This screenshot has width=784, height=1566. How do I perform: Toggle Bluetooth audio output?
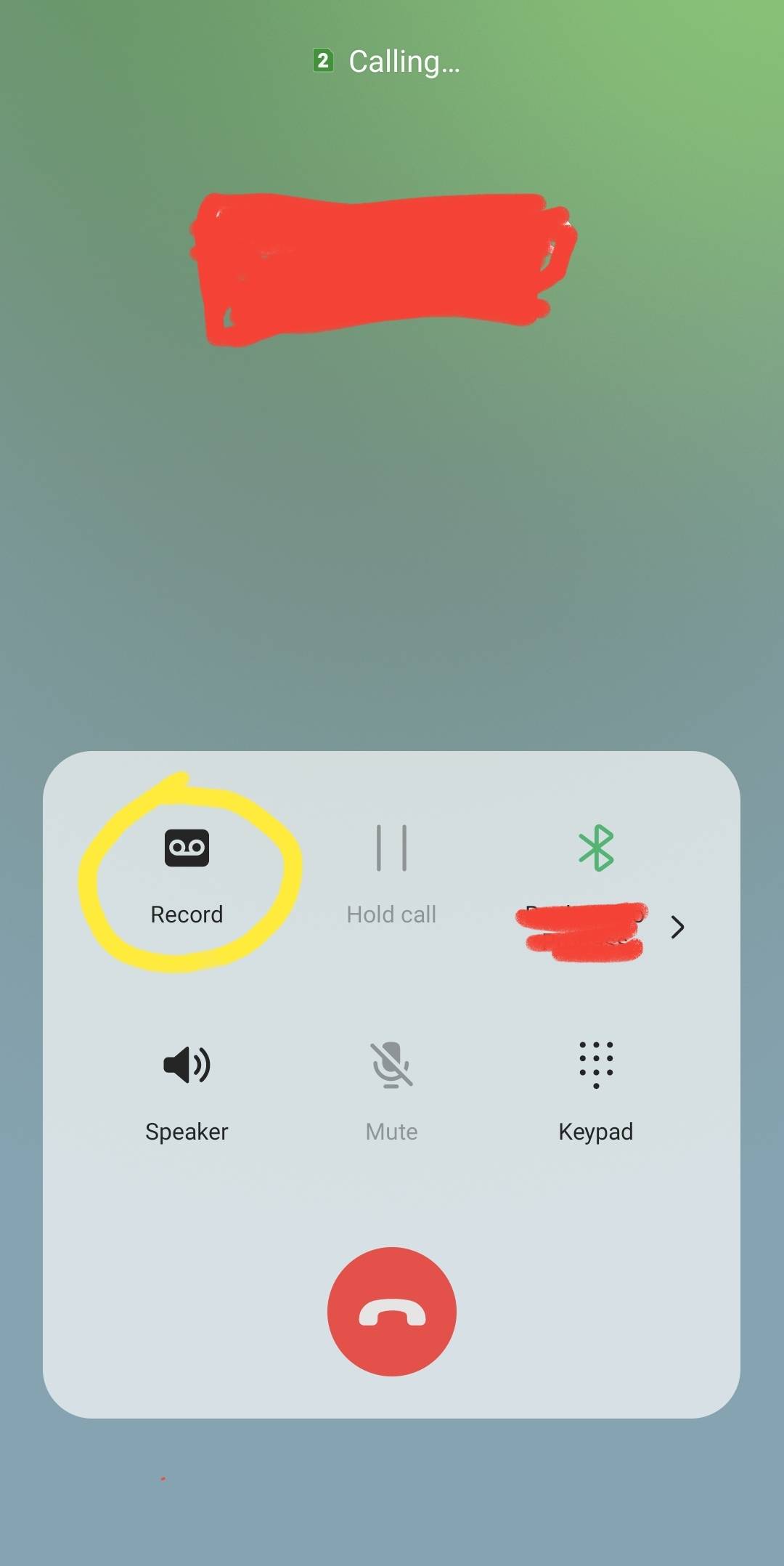coord(595,848)
